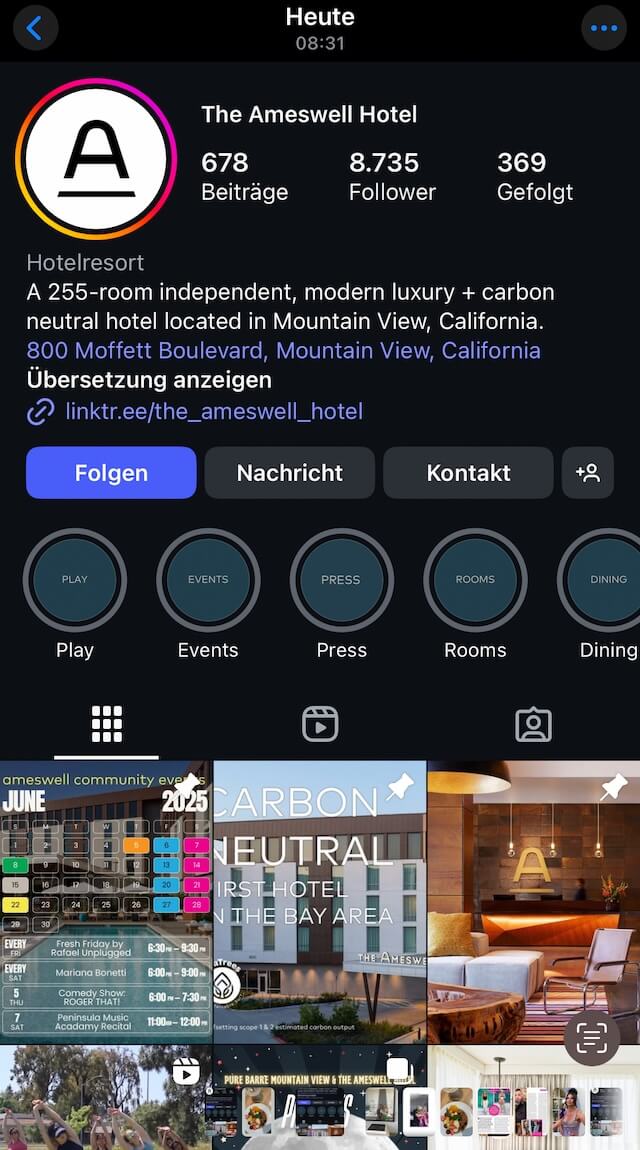Screen dimensions: 640x1150
Task: Show suggested accounts via add-person icon
Action: coord(588,473)
